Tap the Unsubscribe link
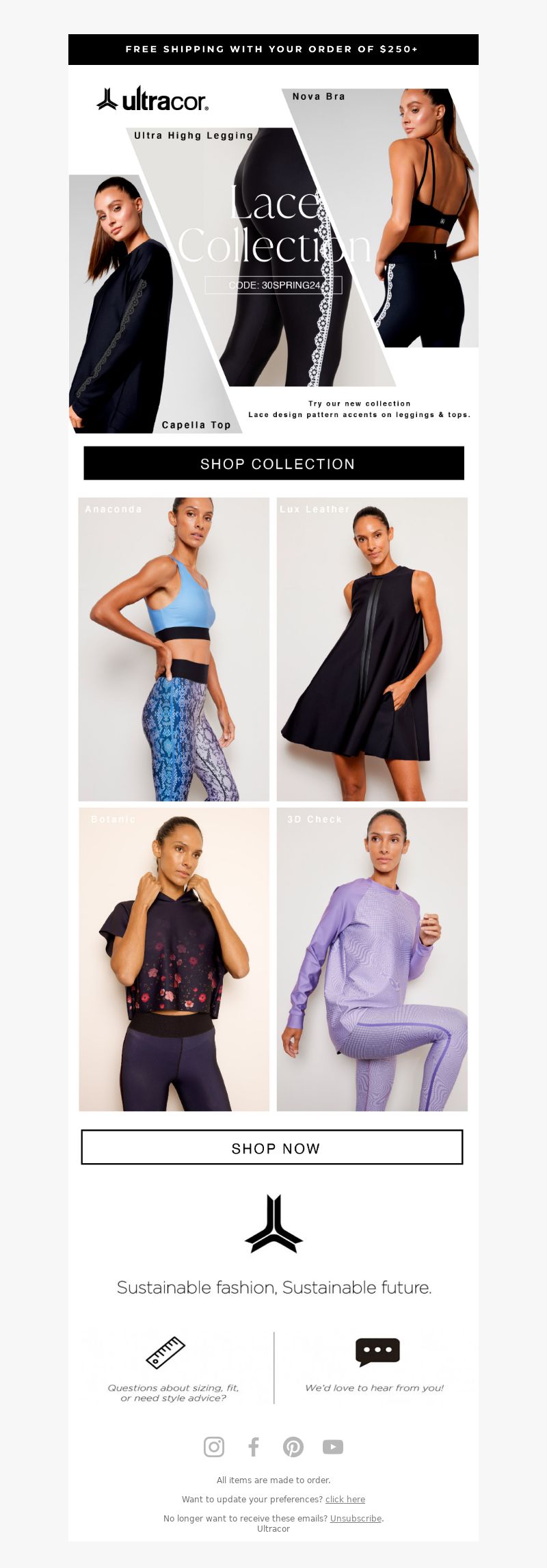The width and height of the screenshot is (547, 1568). tap(356, 1519)
